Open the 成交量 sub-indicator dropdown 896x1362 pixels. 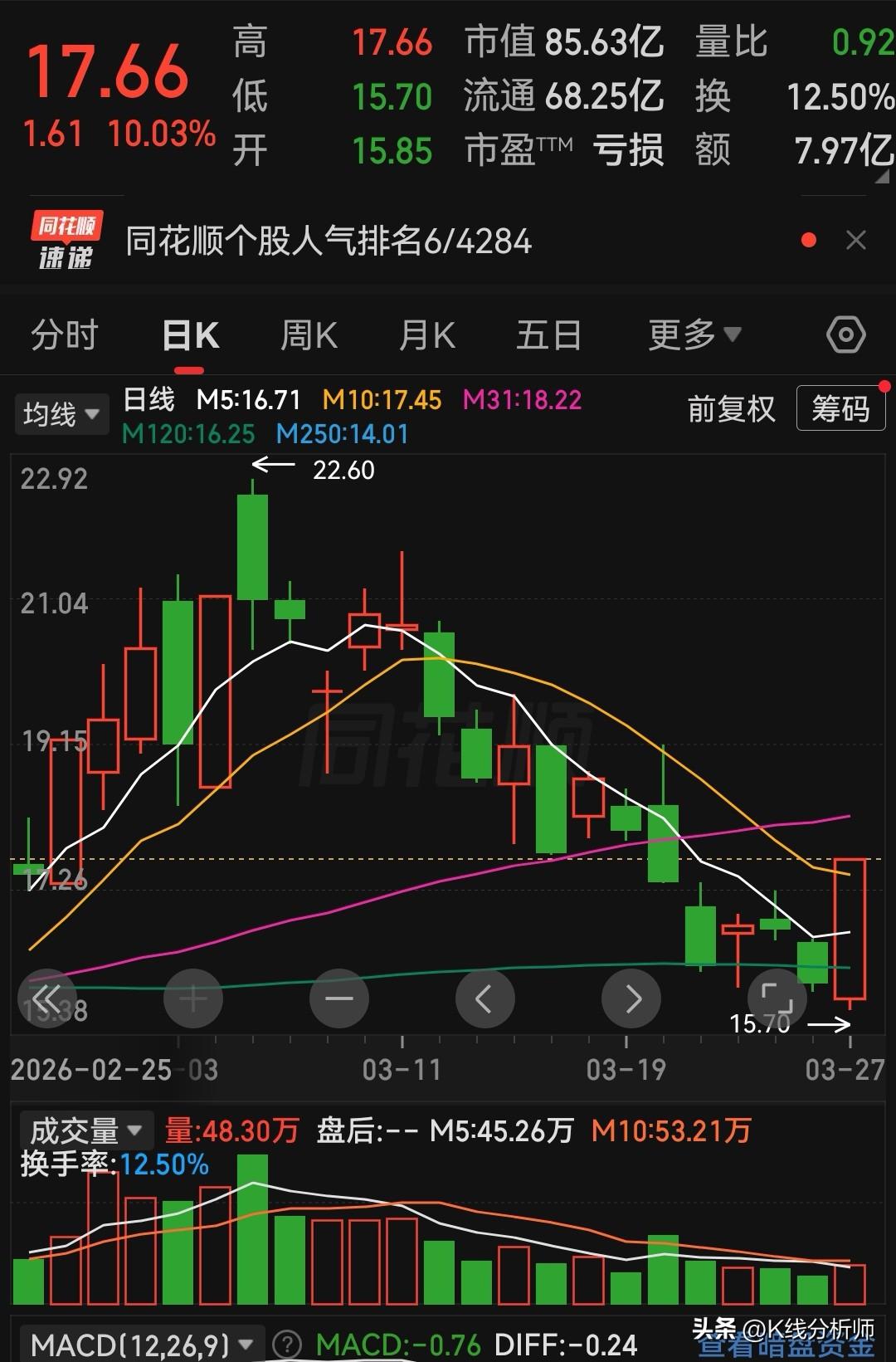click(x=86, y=1130)
